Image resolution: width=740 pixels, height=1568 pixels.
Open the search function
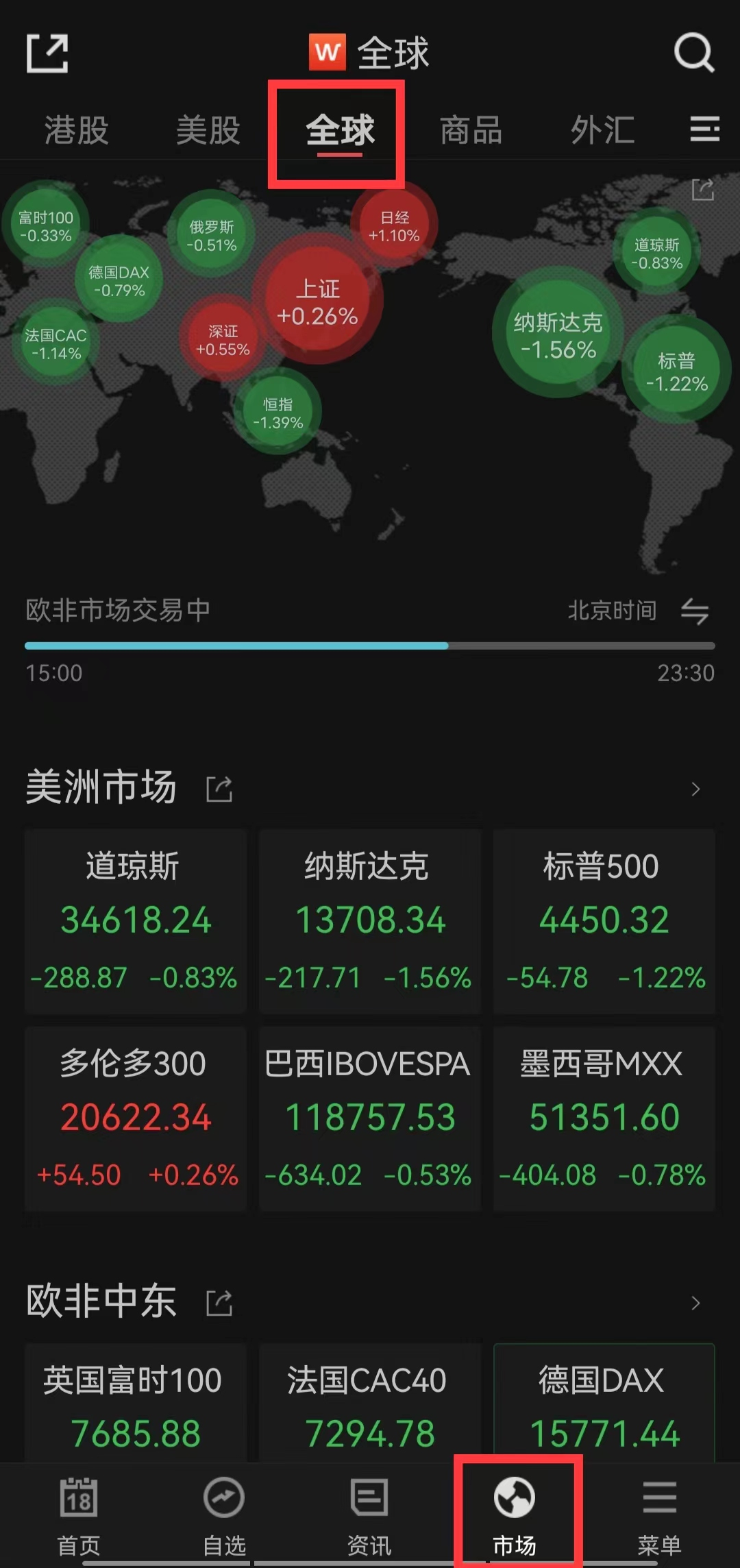tap(694, 52)
